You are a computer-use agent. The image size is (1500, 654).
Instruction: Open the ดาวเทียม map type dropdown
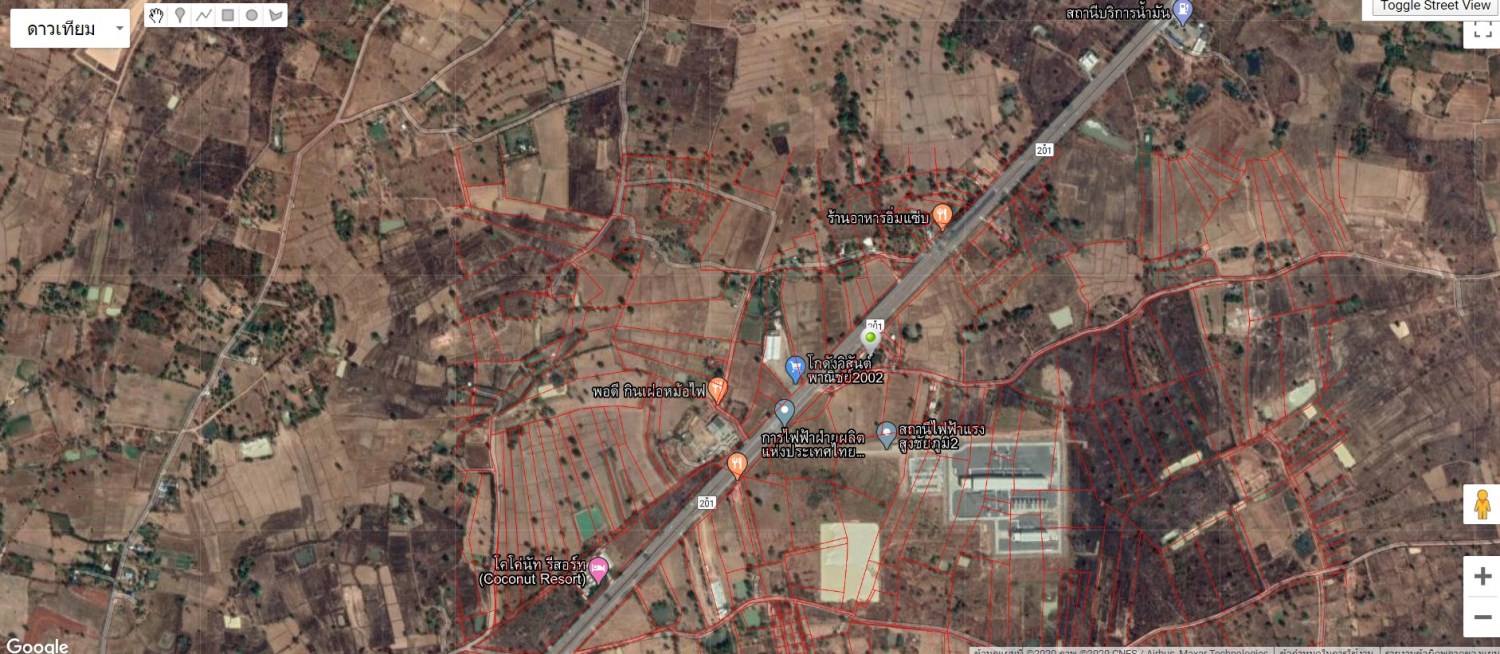click(x=70, y=29)
